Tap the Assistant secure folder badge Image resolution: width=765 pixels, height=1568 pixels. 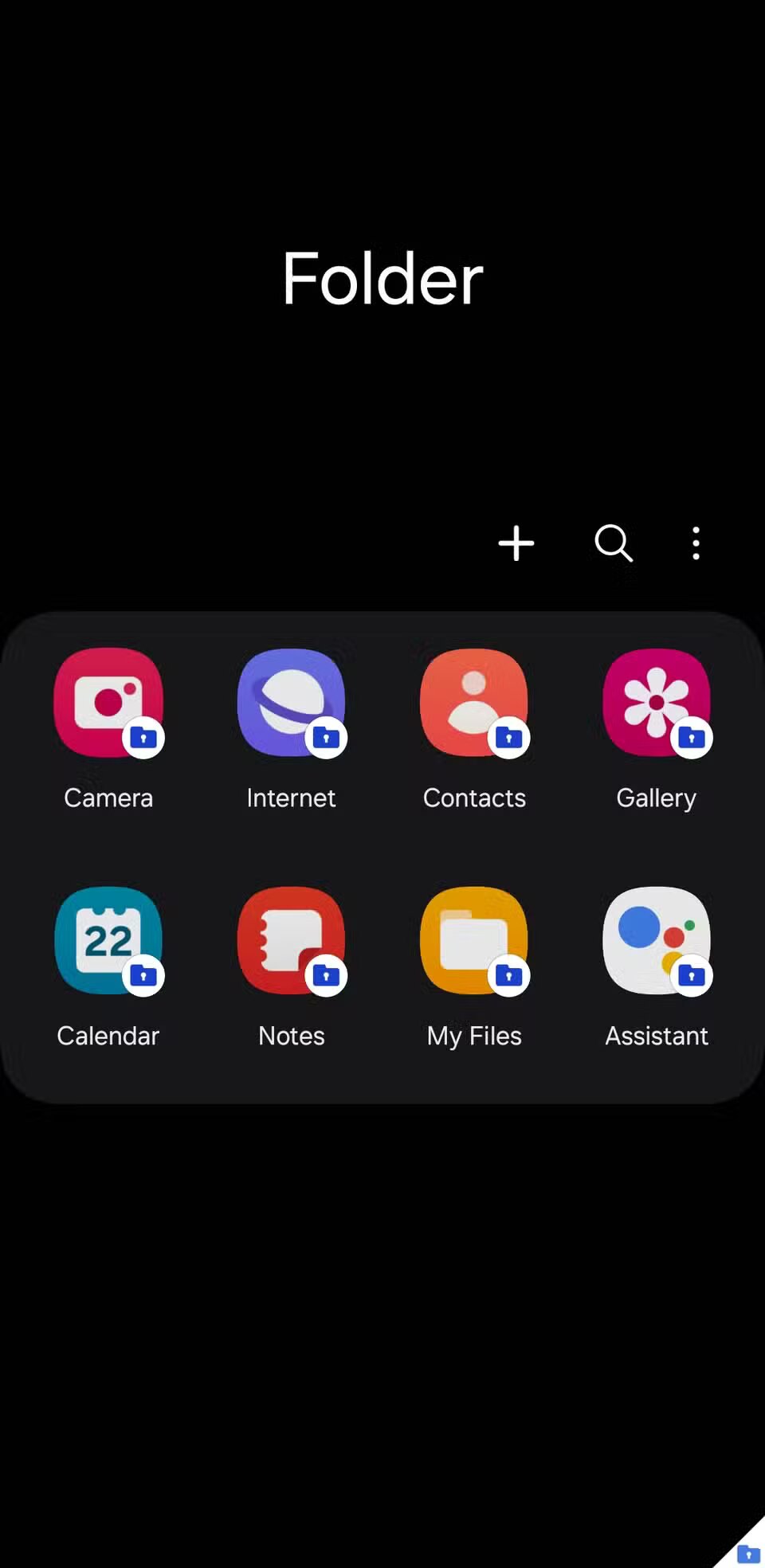point(692,974)
